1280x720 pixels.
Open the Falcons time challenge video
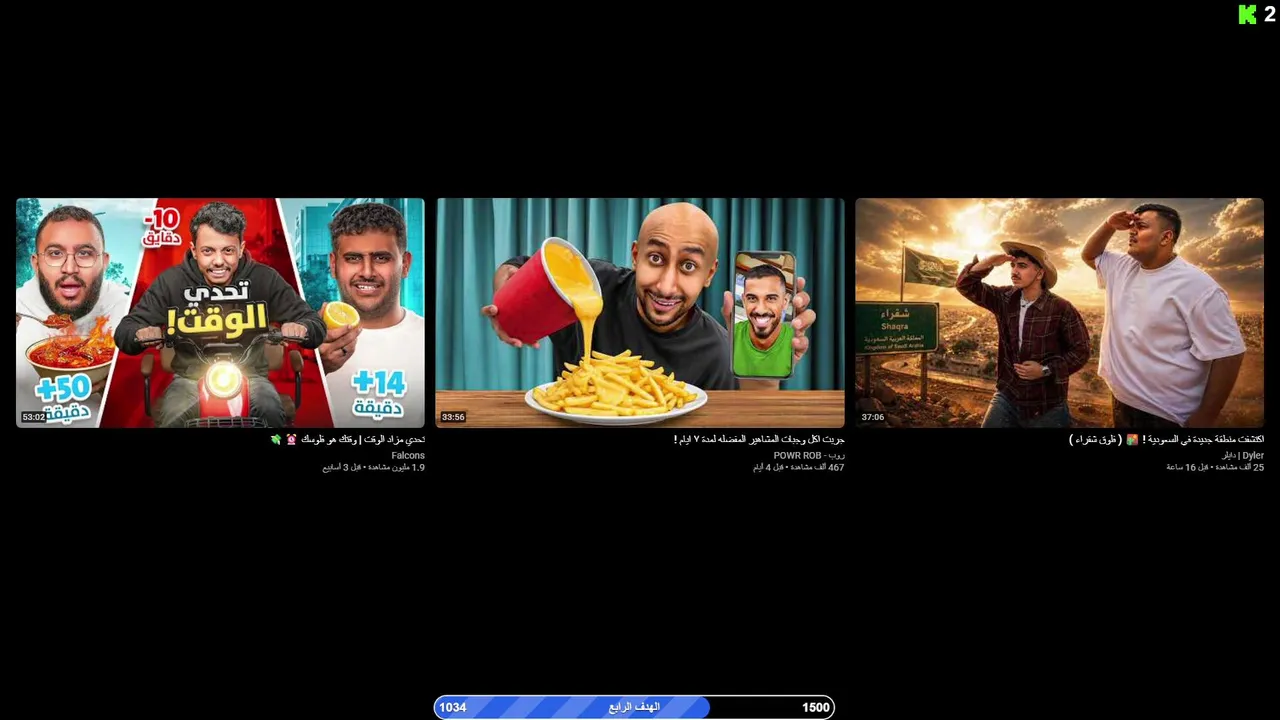pos(220,312)
